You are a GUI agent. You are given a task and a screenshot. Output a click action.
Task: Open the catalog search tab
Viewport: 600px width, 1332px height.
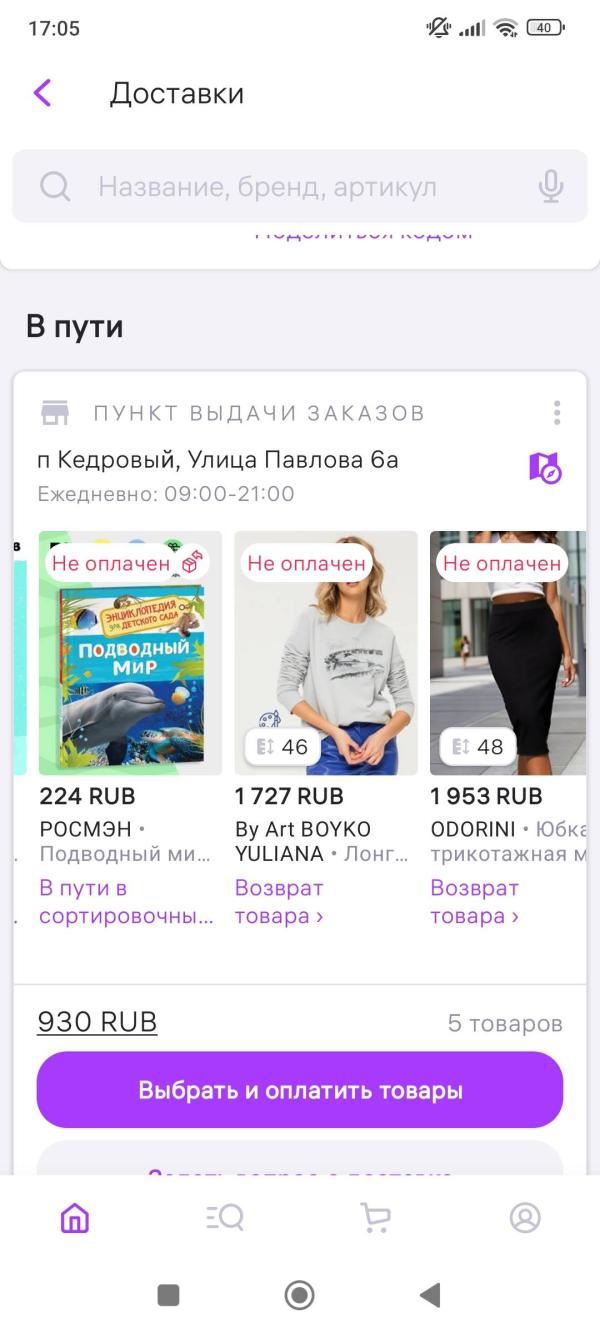[225, 1217]
